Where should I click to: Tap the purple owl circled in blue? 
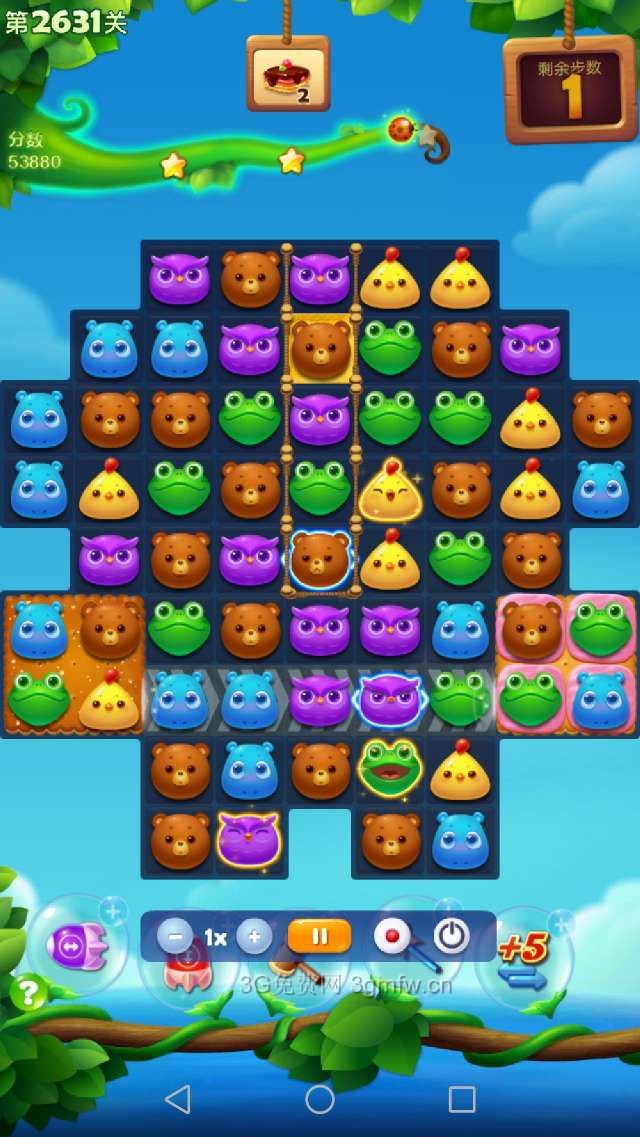[390, 699]
